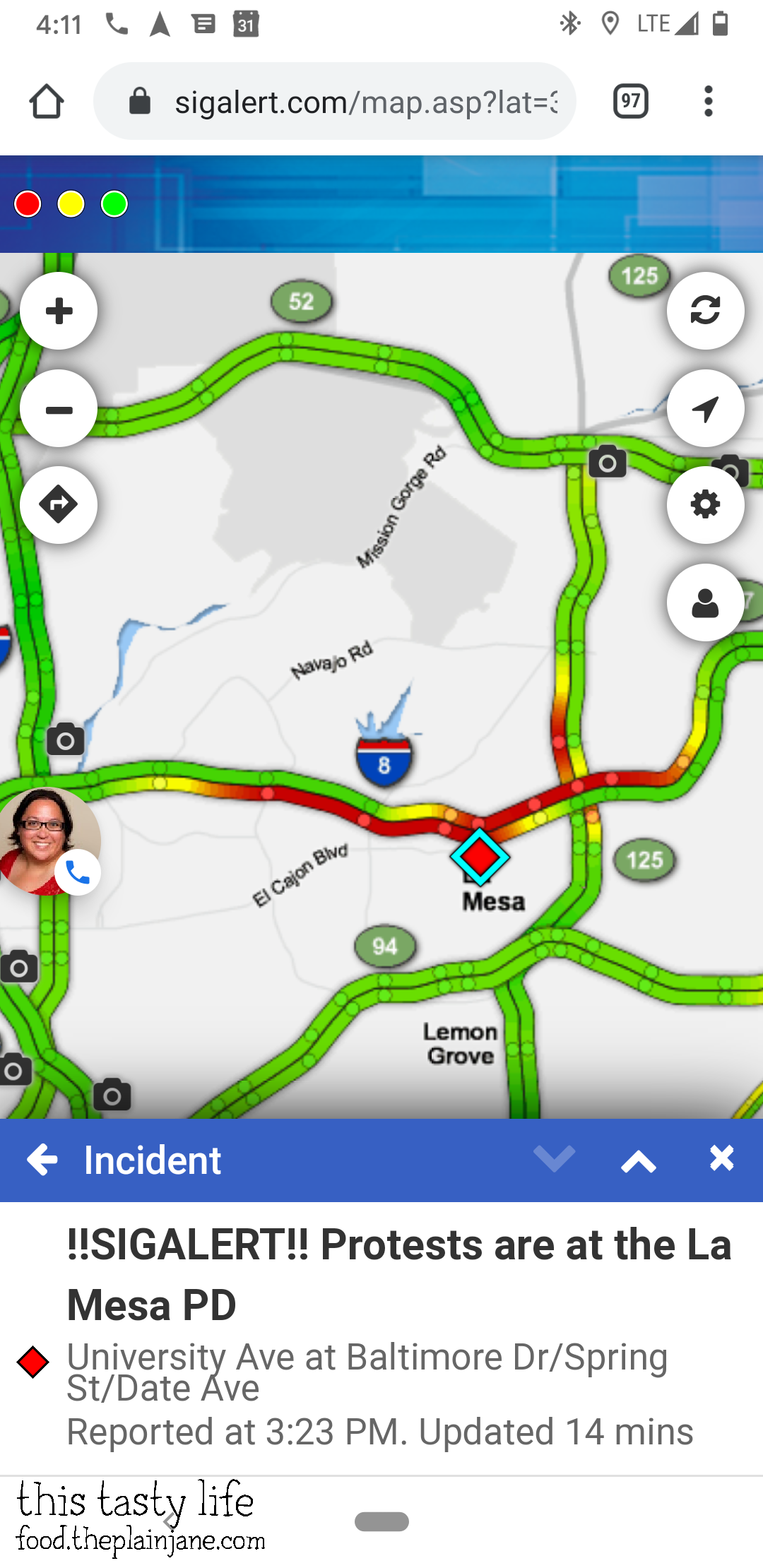This screenshot has height=1568, width=763.
Task: Expand the Incident panel upward
Action: [639, 1160]
